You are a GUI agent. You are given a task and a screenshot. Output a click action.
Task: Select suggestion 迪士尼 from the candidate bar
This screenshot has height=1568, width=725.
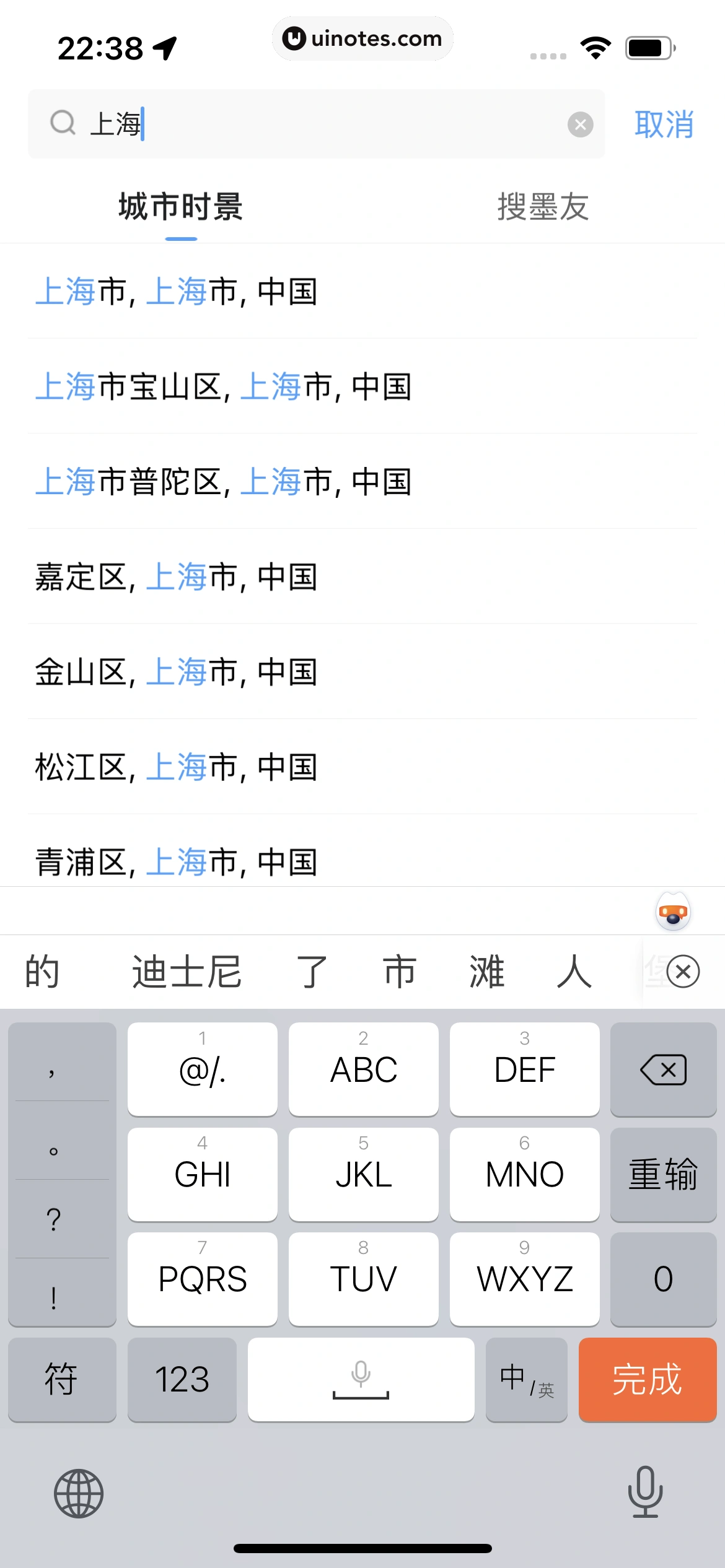(x=185, y=971)
